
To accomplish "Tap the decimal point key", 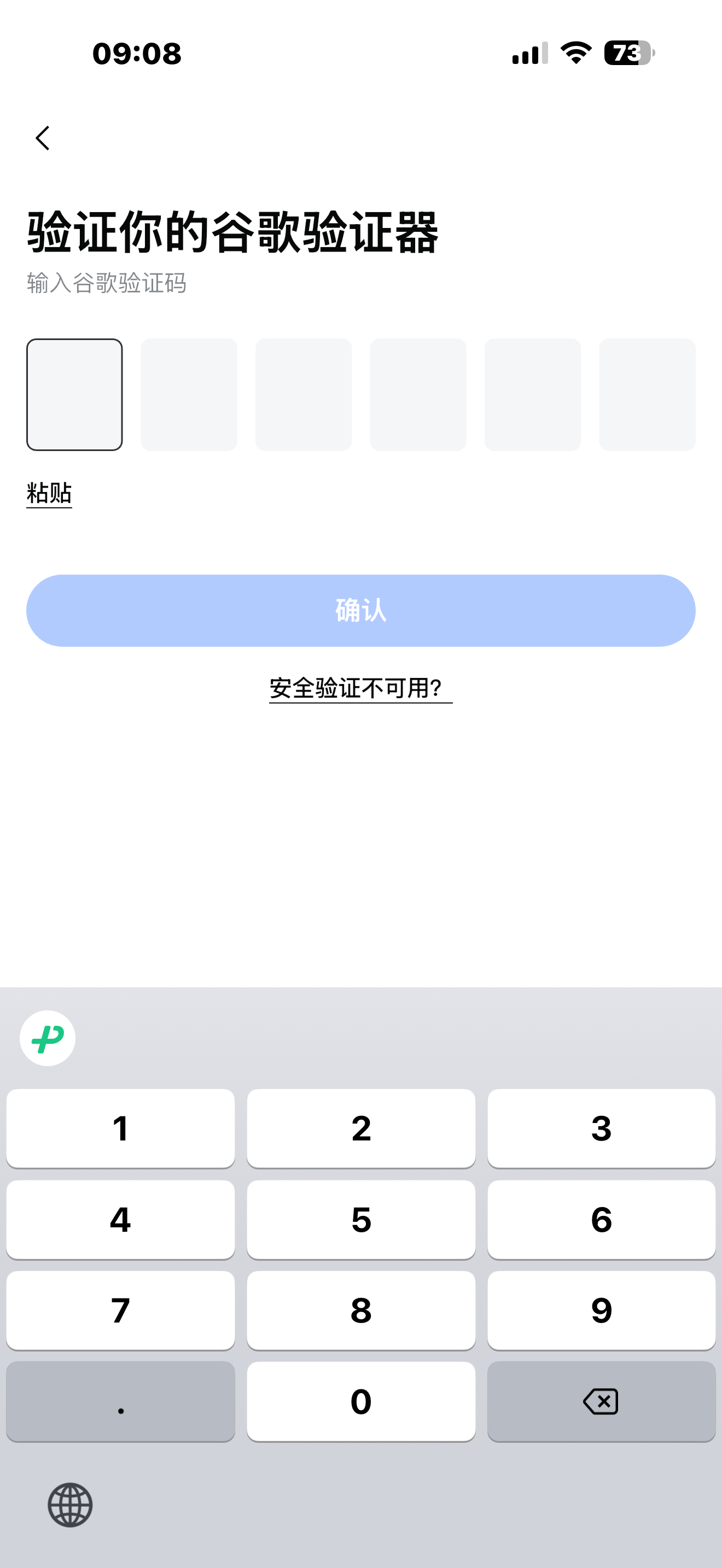I will click(x=120, y=1401).
